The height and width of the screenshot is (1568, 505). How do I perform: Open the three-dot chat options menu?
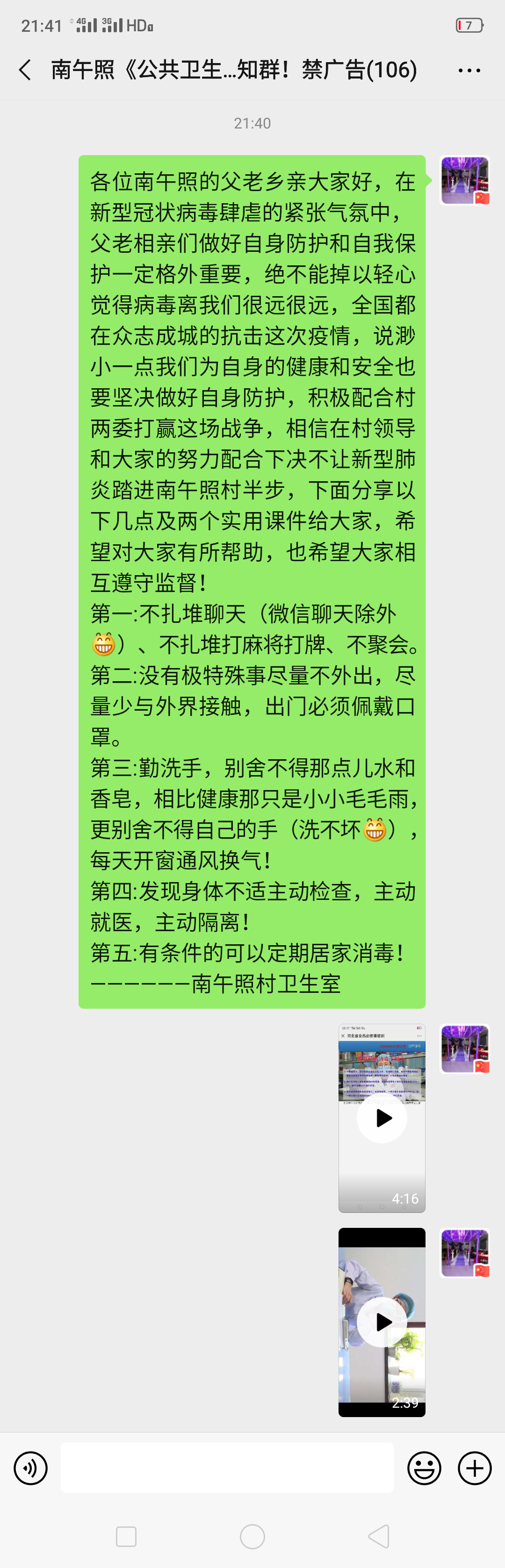coord(469,71)
